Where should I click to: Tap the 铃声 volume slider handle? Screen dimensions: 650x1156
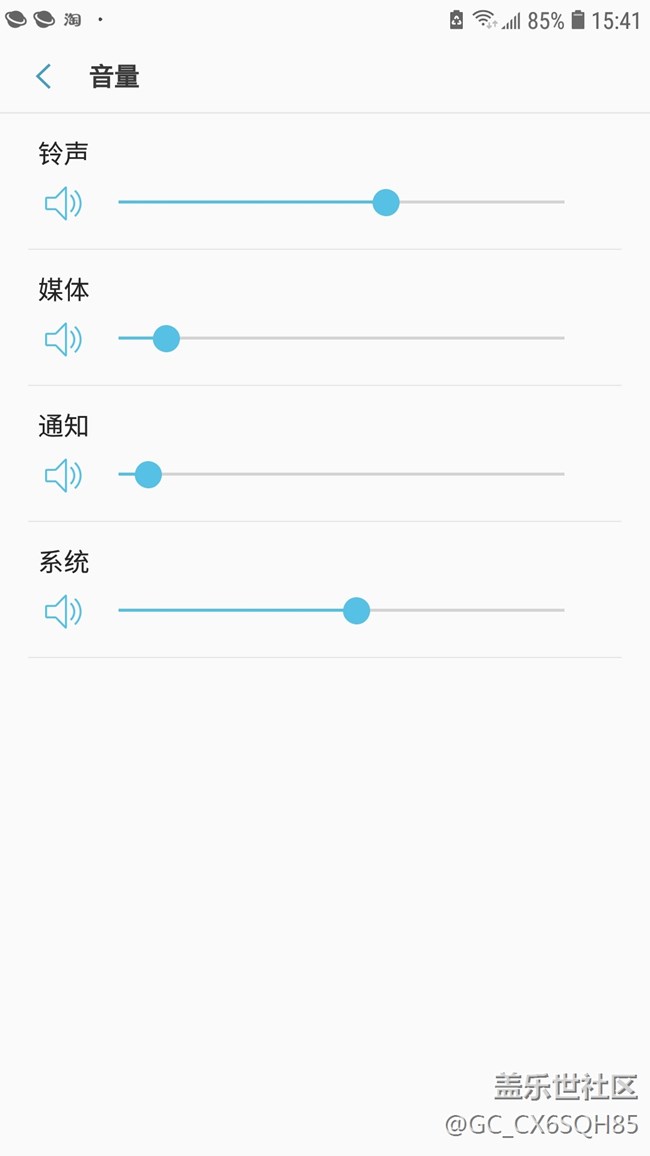(386, 203)
